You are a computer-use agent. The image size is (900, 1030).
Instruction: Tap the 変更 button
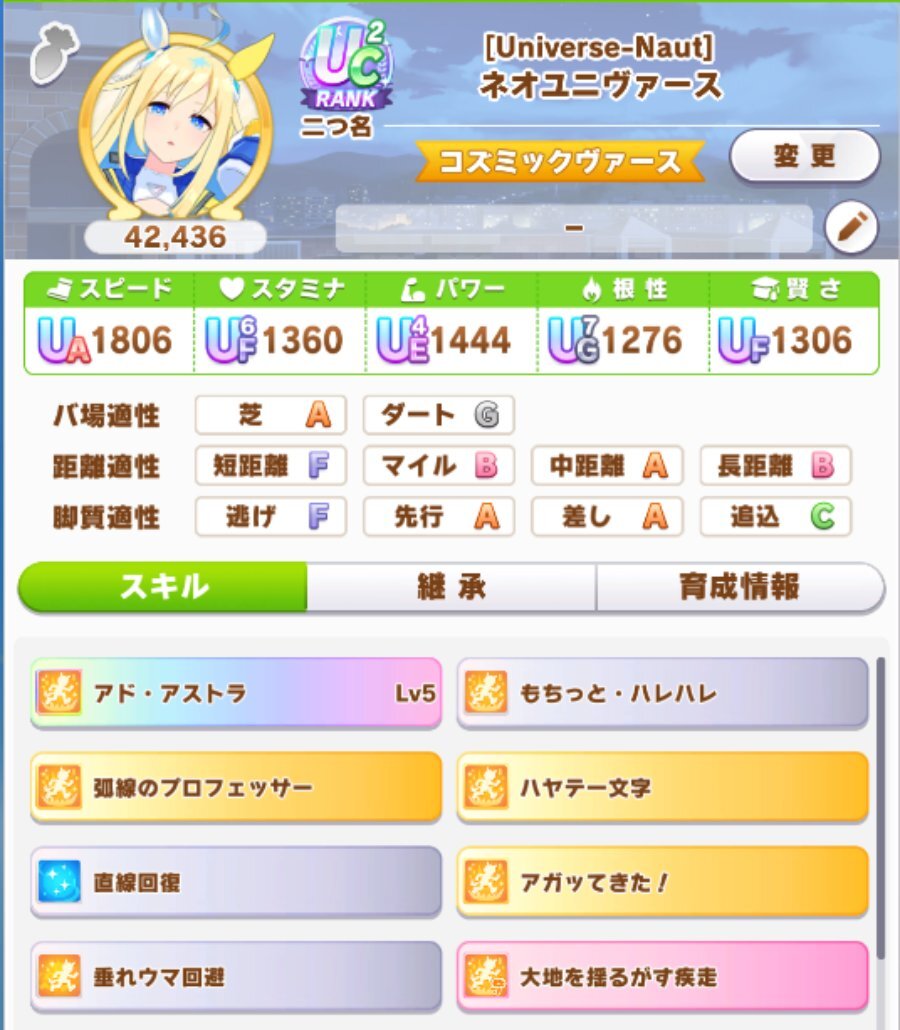pos(804,156)
